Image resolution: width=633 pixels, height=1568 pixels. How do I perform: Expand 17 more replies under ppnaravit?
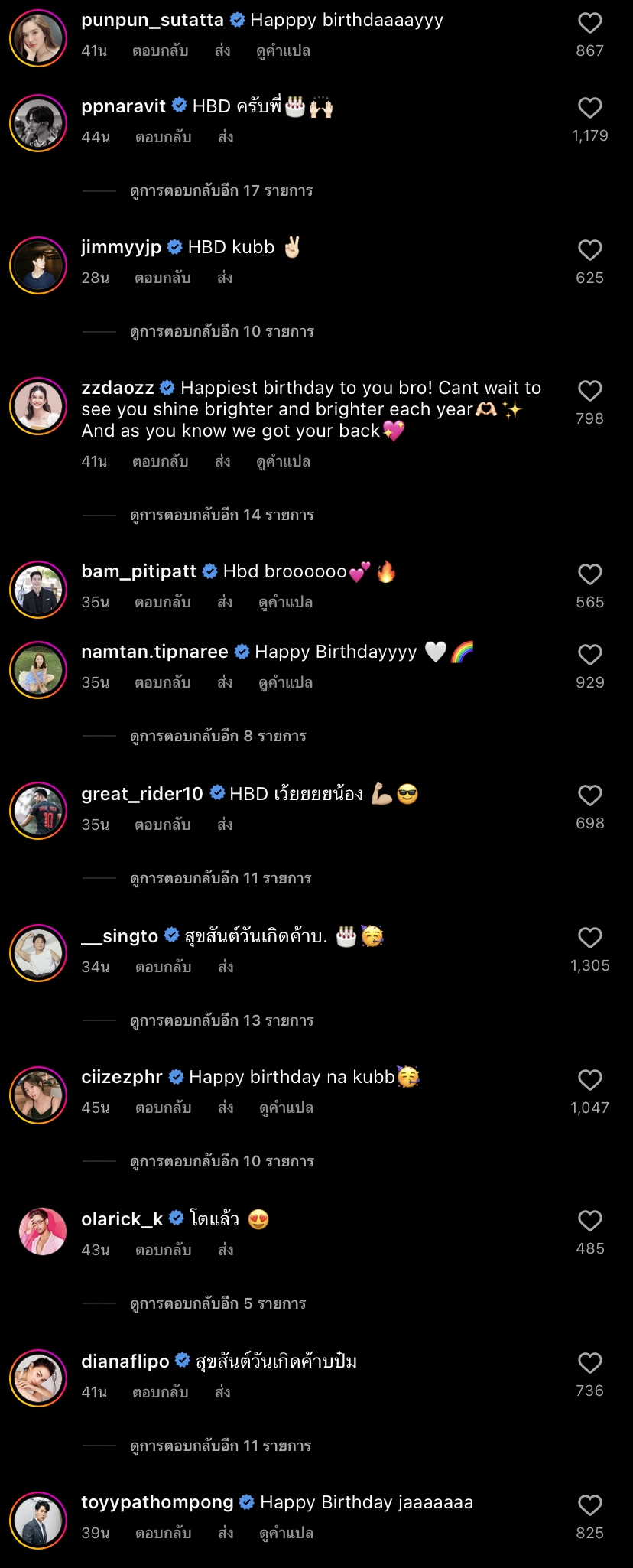pos(221,190)
